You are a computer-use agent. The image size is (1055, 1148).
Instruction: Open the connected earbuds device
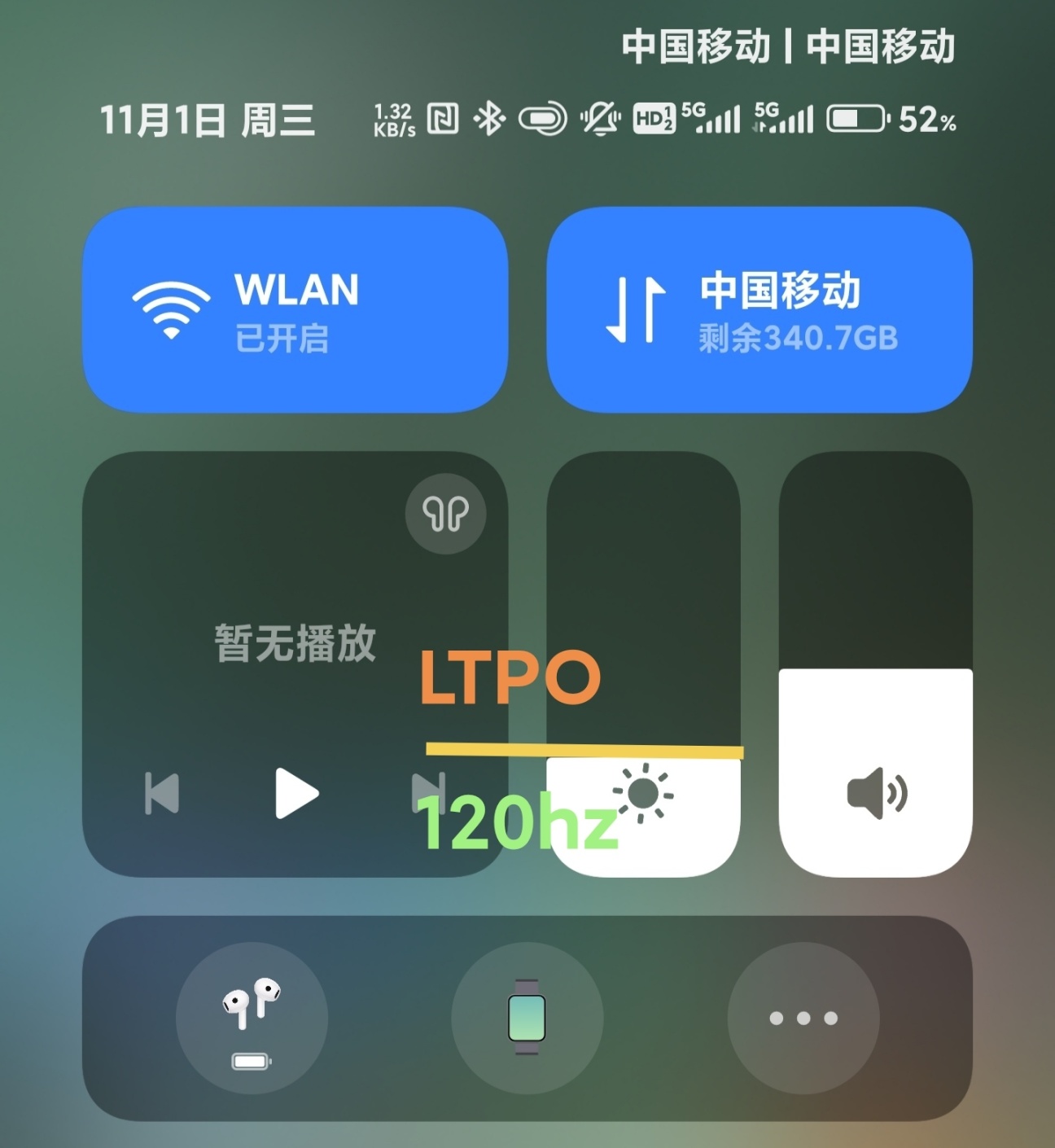point(252,1018)
